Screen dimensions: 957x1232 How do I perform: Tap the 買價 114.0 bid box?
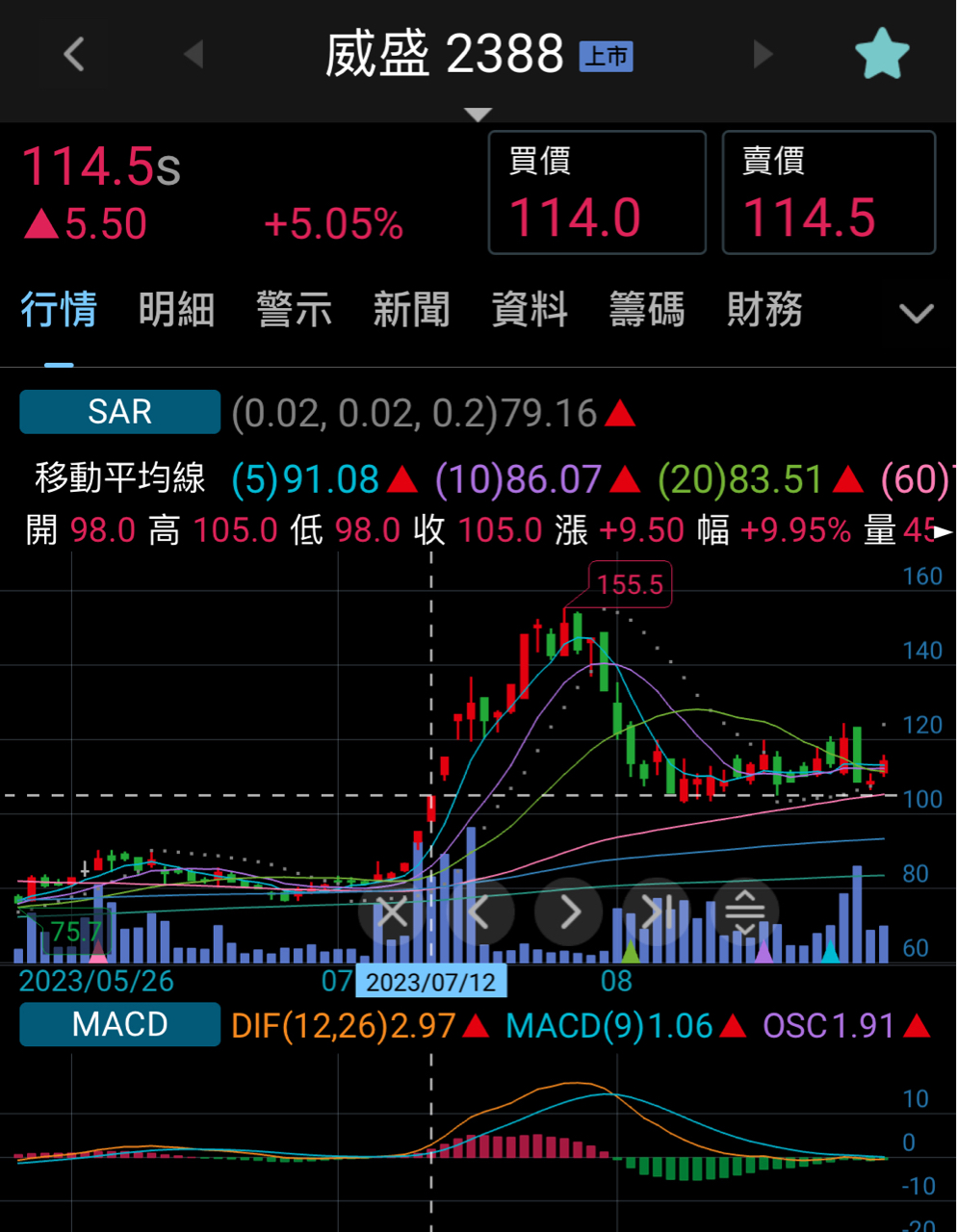(x=597, y=192)
